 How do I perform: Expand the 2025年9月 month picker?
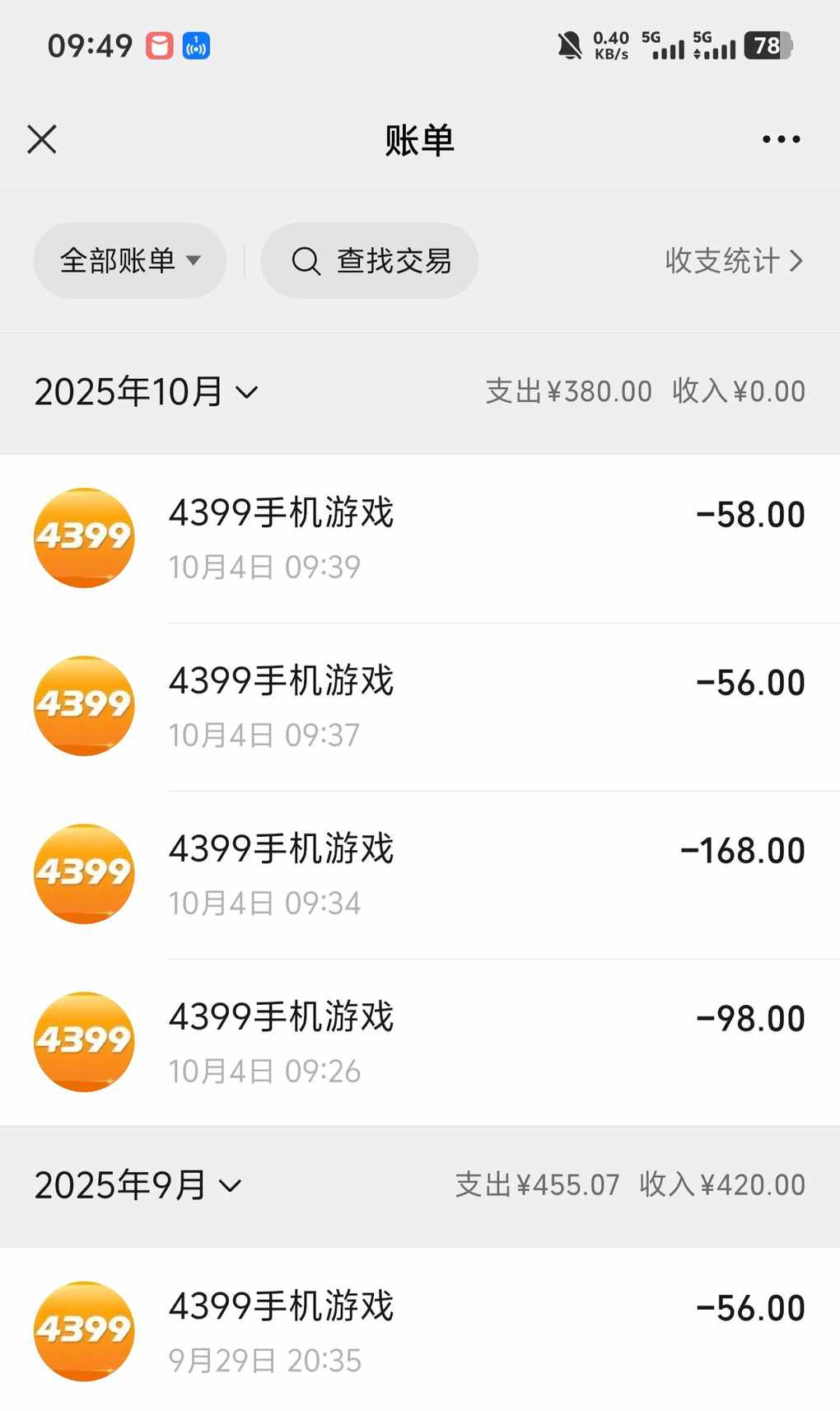point(138,1185)
